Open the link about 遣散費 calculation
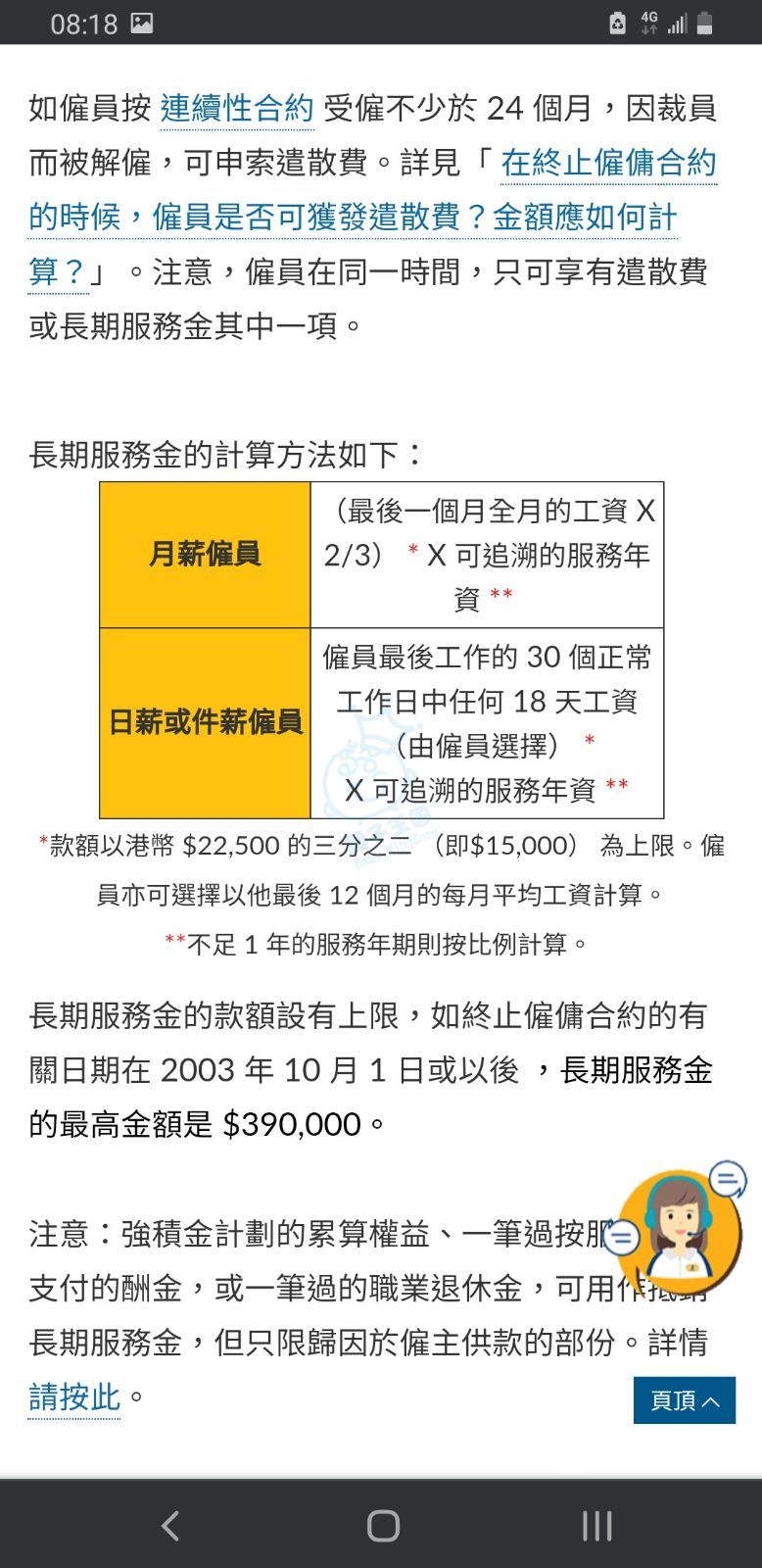The image size is (762, 1568). pyautogui.click(x=353, y=218)
